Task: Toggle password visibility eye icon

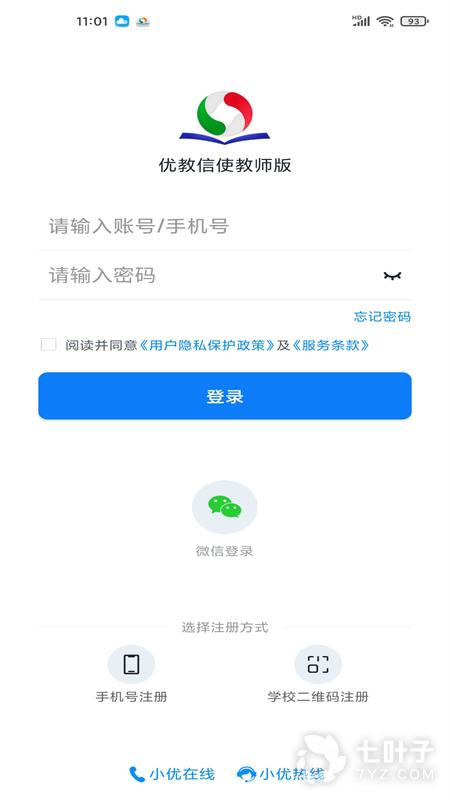Action: point(392,276)
